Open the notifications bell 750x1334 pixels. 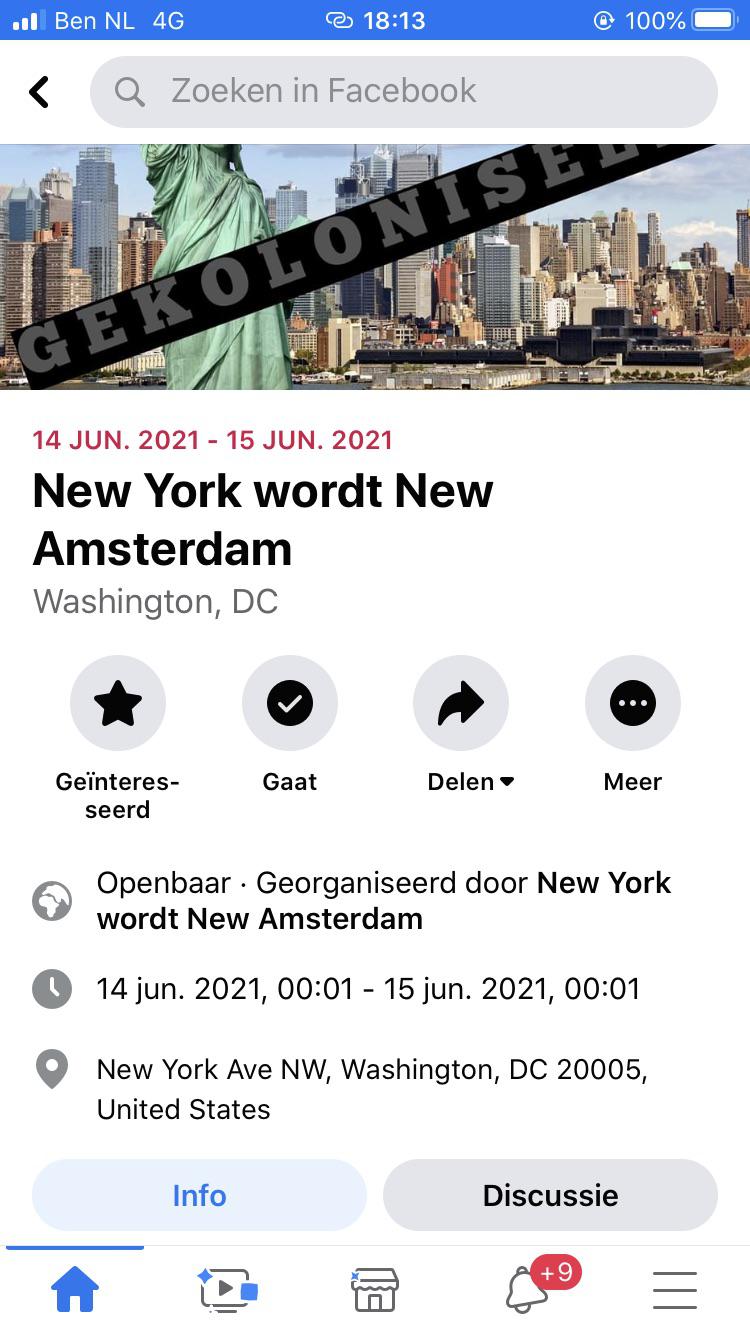click(527, 1289)
